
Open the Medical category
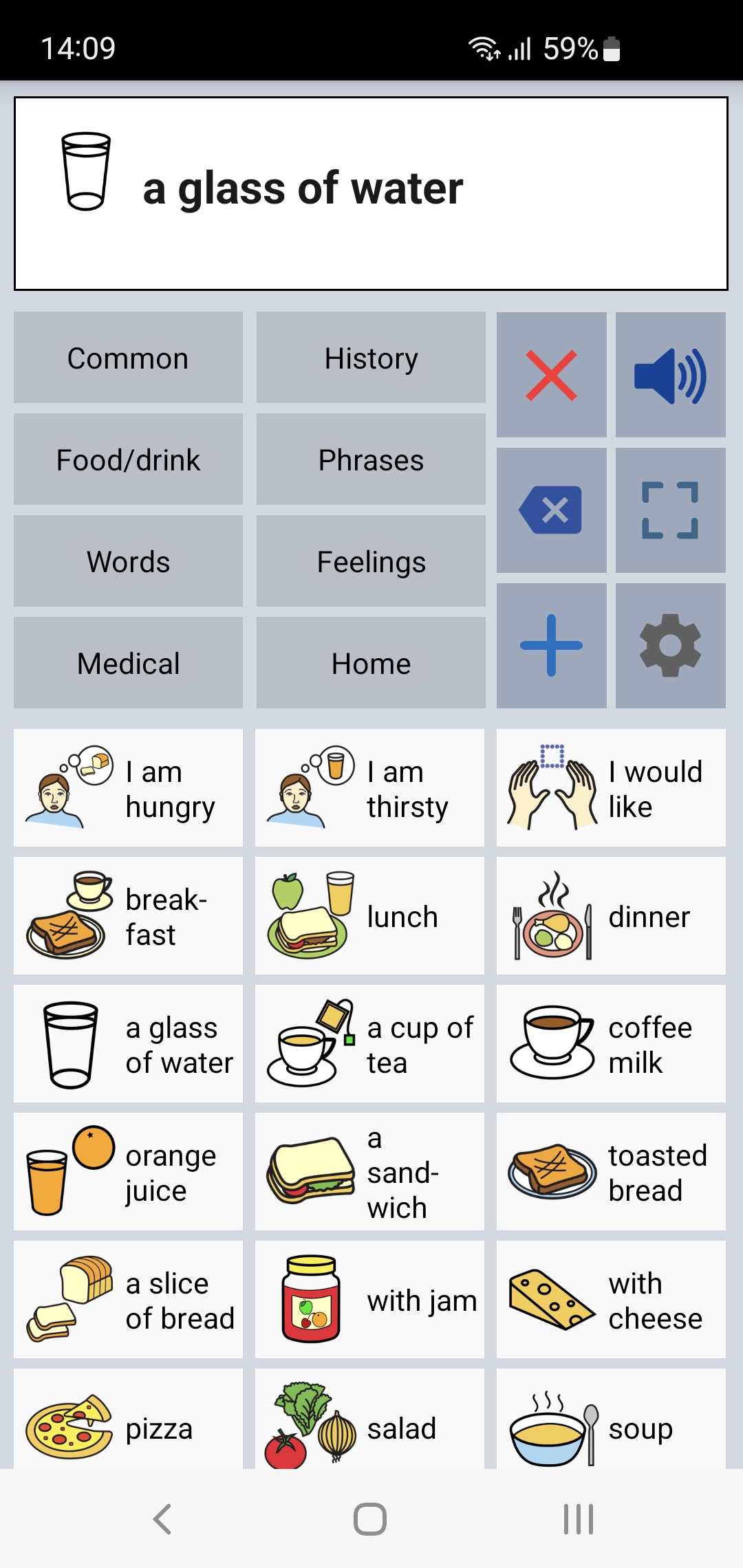point(128,663)
